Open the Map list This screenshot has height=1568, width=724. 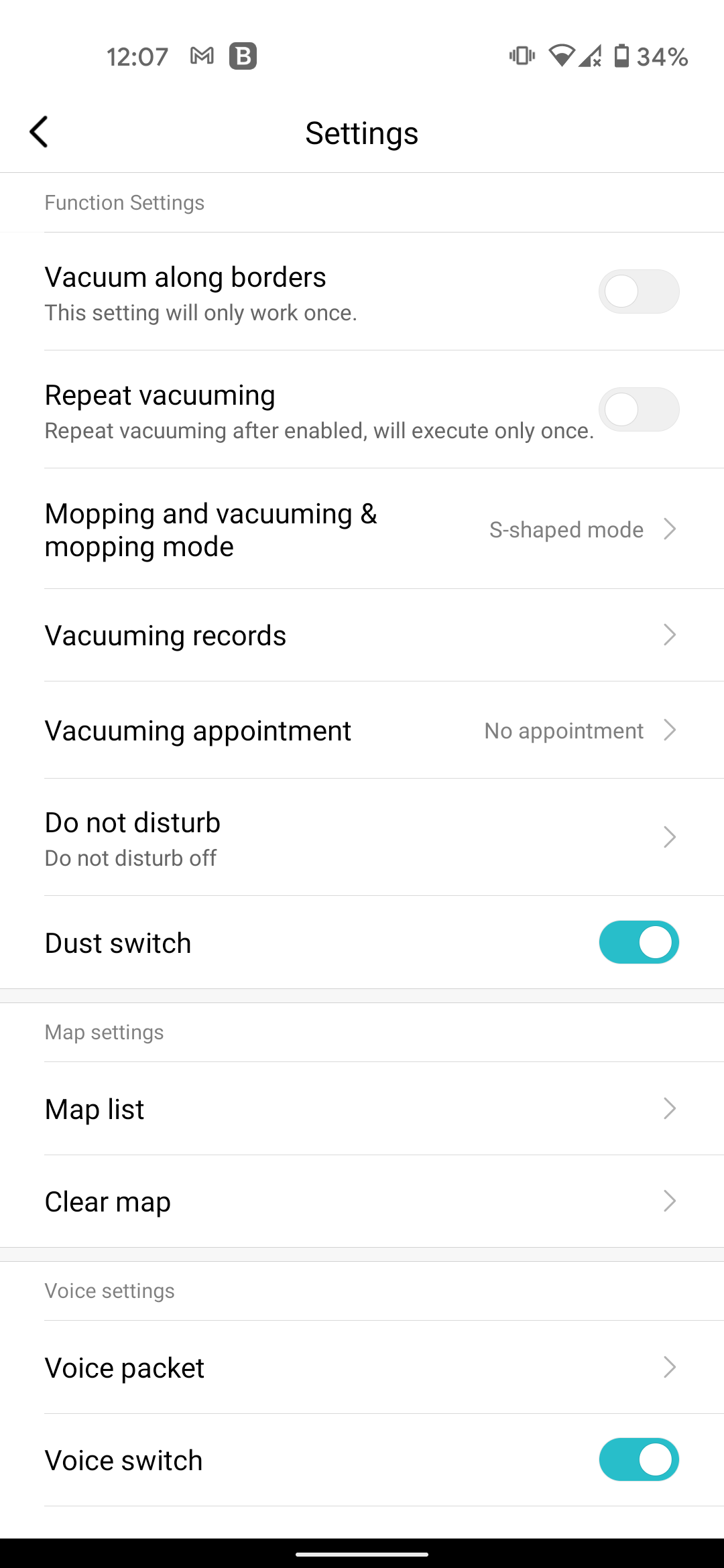click(362, 1109)
